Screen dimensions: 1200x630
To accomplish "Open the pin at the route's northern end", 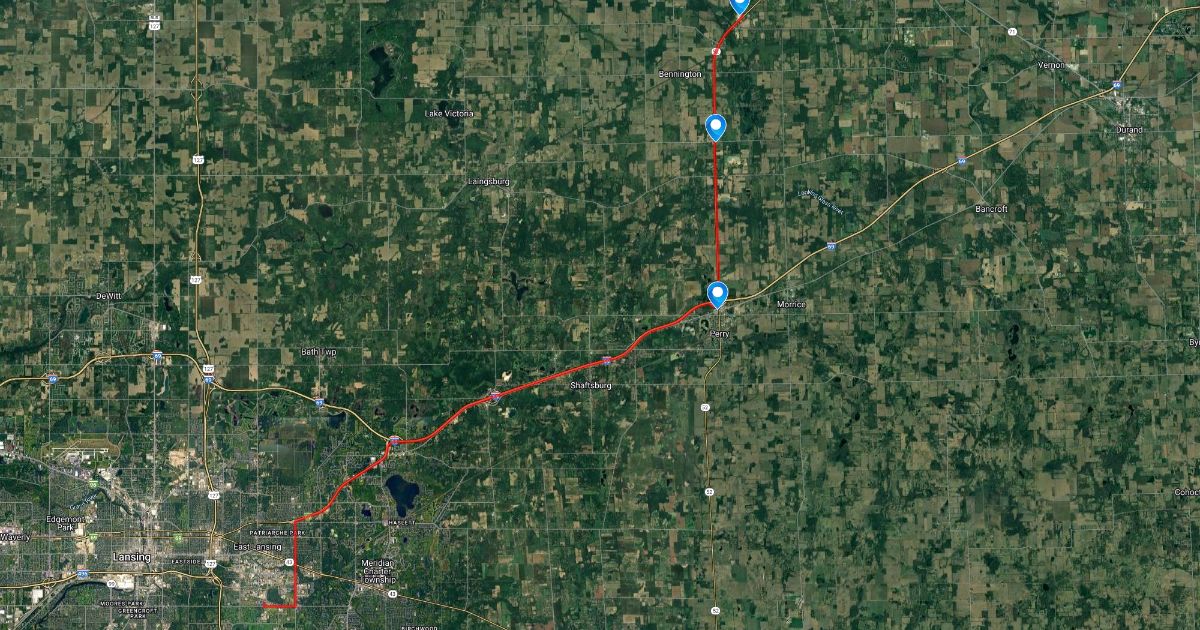I will 739,4.
